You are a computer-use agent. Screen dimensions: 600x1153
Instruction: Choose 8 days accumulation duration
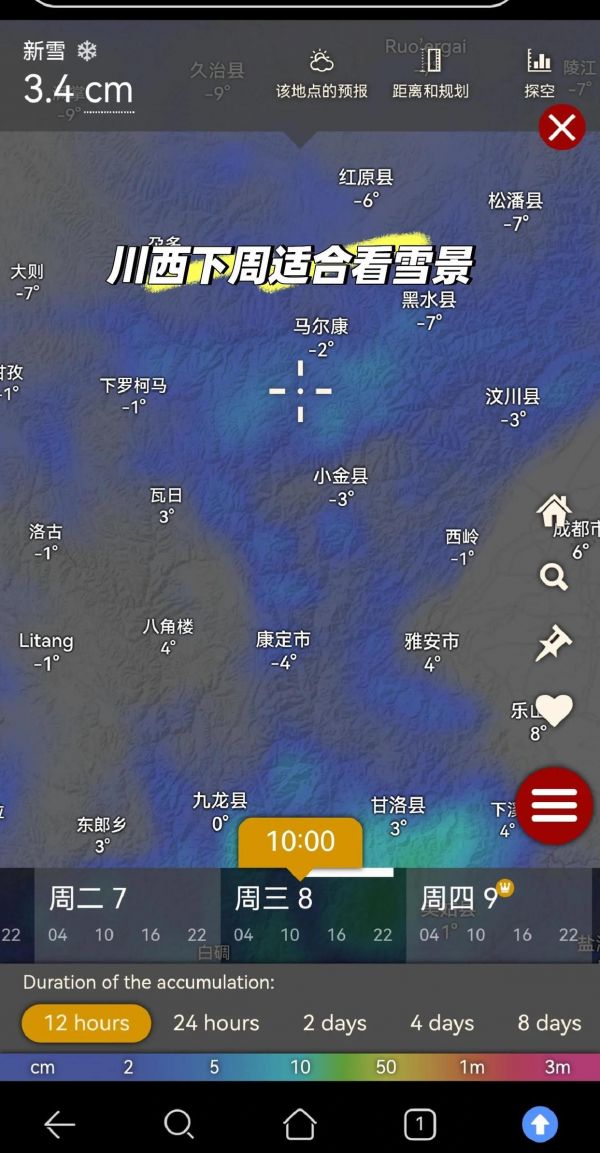click(x=549, y=1023)
